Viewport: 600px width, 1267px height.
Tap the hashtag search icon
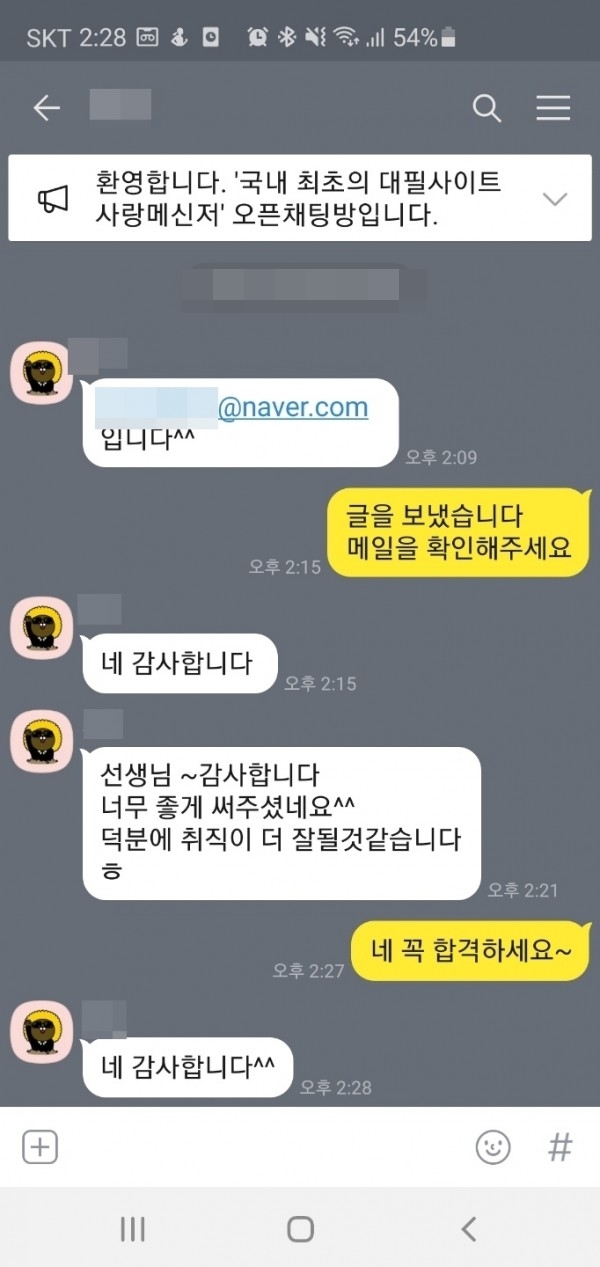point(560,1147)
